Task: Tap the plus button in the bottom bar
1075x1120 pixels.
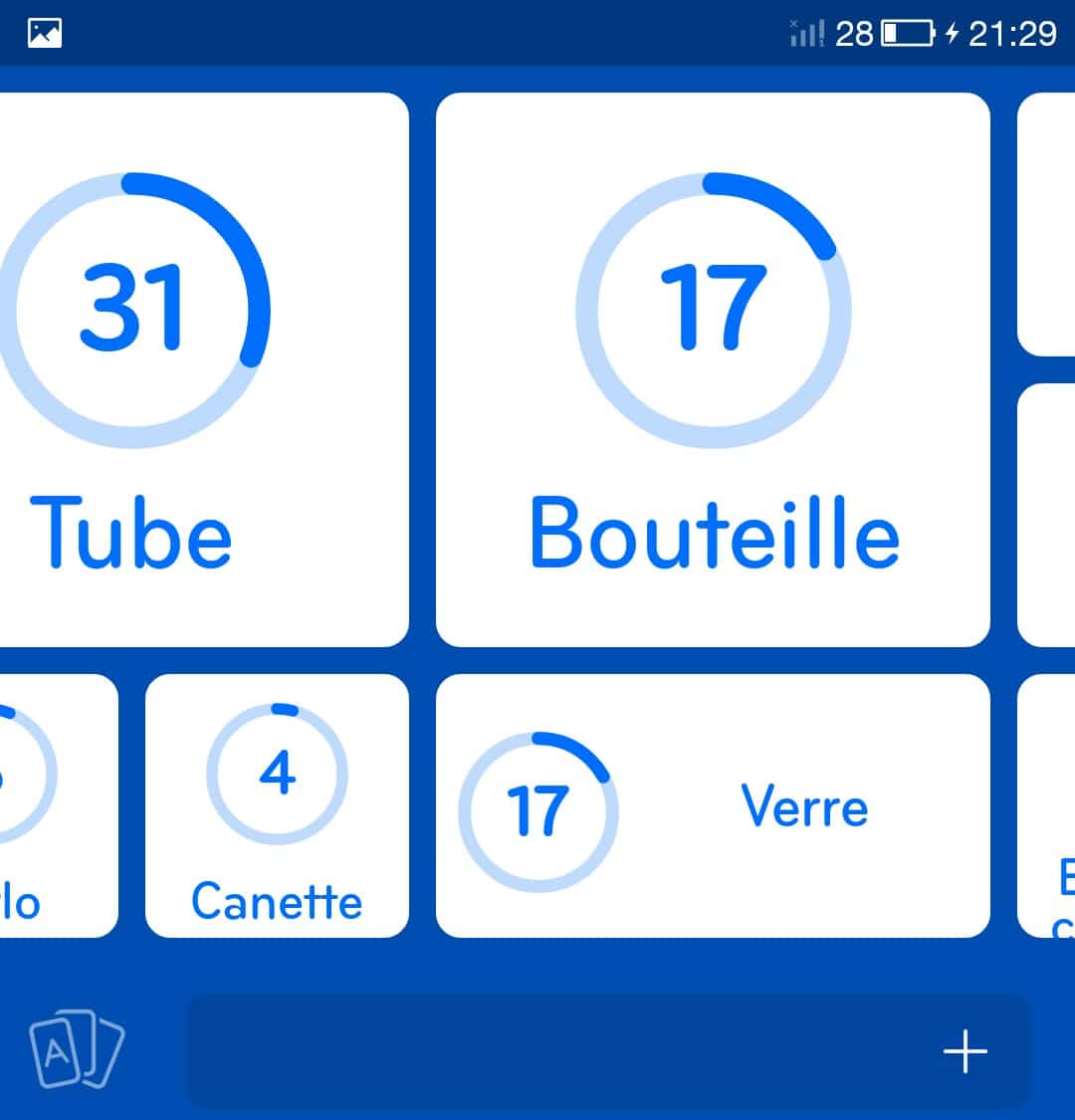Action: pyautogui.click(x=965, y=1051)
